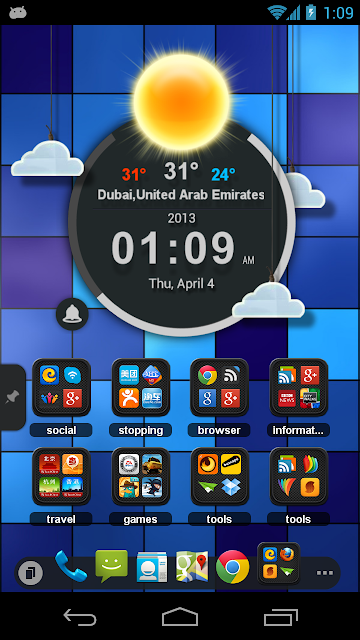This screenshot has width=360, height=640.
Task: Tap the three-dot dock menu
Action: (325, 573)
